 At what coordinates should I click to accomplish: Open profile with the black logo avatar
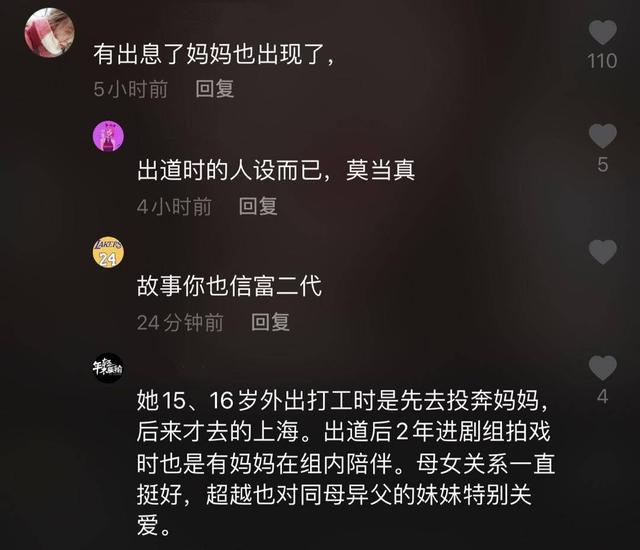pos(108,368)
